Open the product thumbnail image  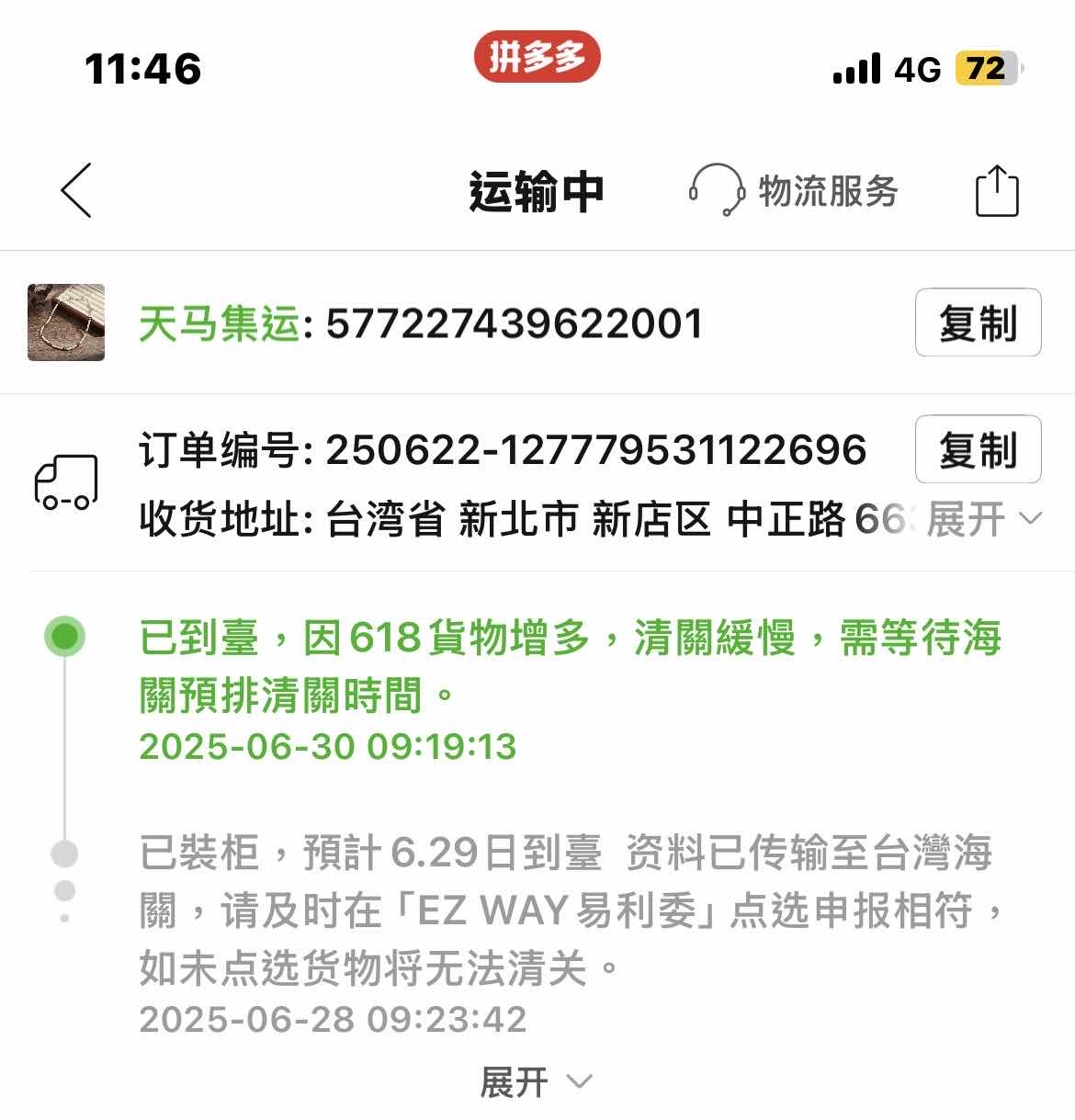(66, 322)
